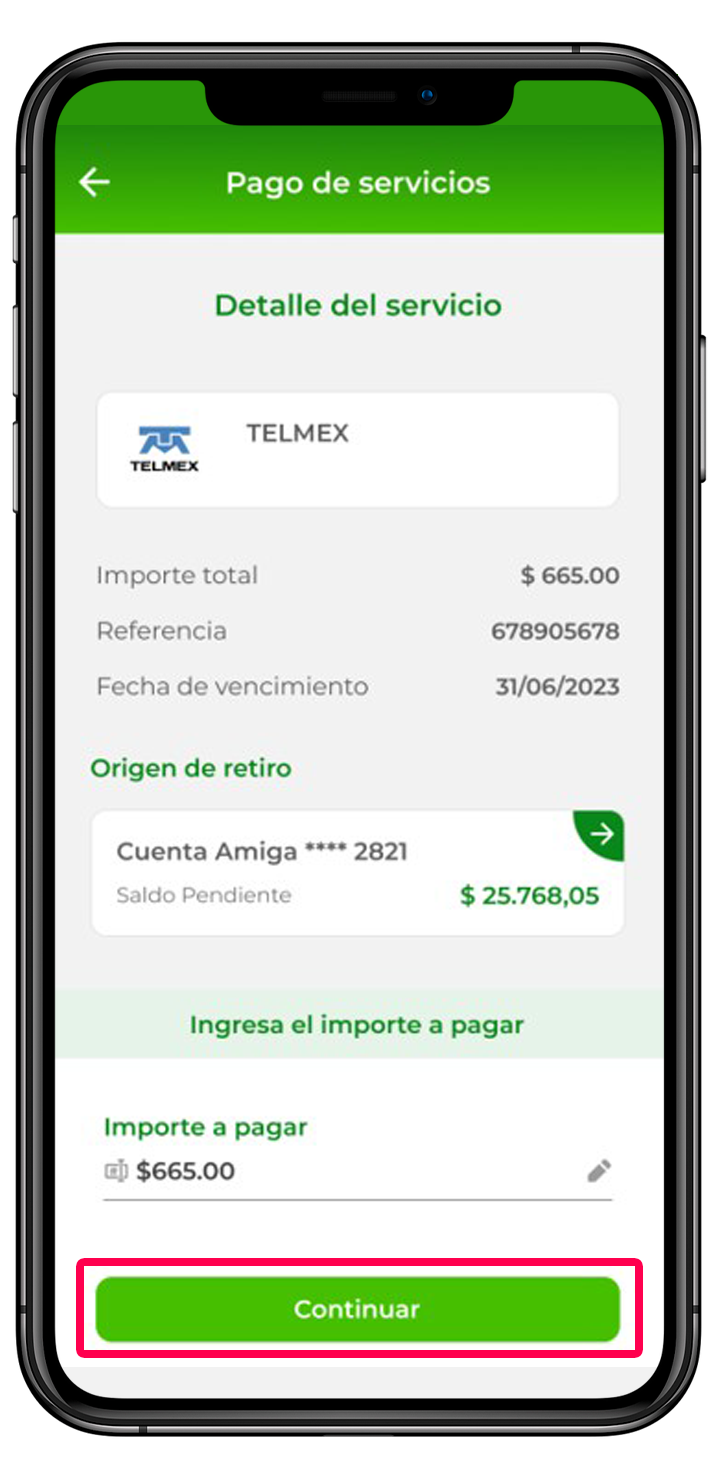Edit the Importe a pagar field
Image resolution: width=720 pixels, height=1480 pixels.
pyautogui.click(x=340, y=1171)
